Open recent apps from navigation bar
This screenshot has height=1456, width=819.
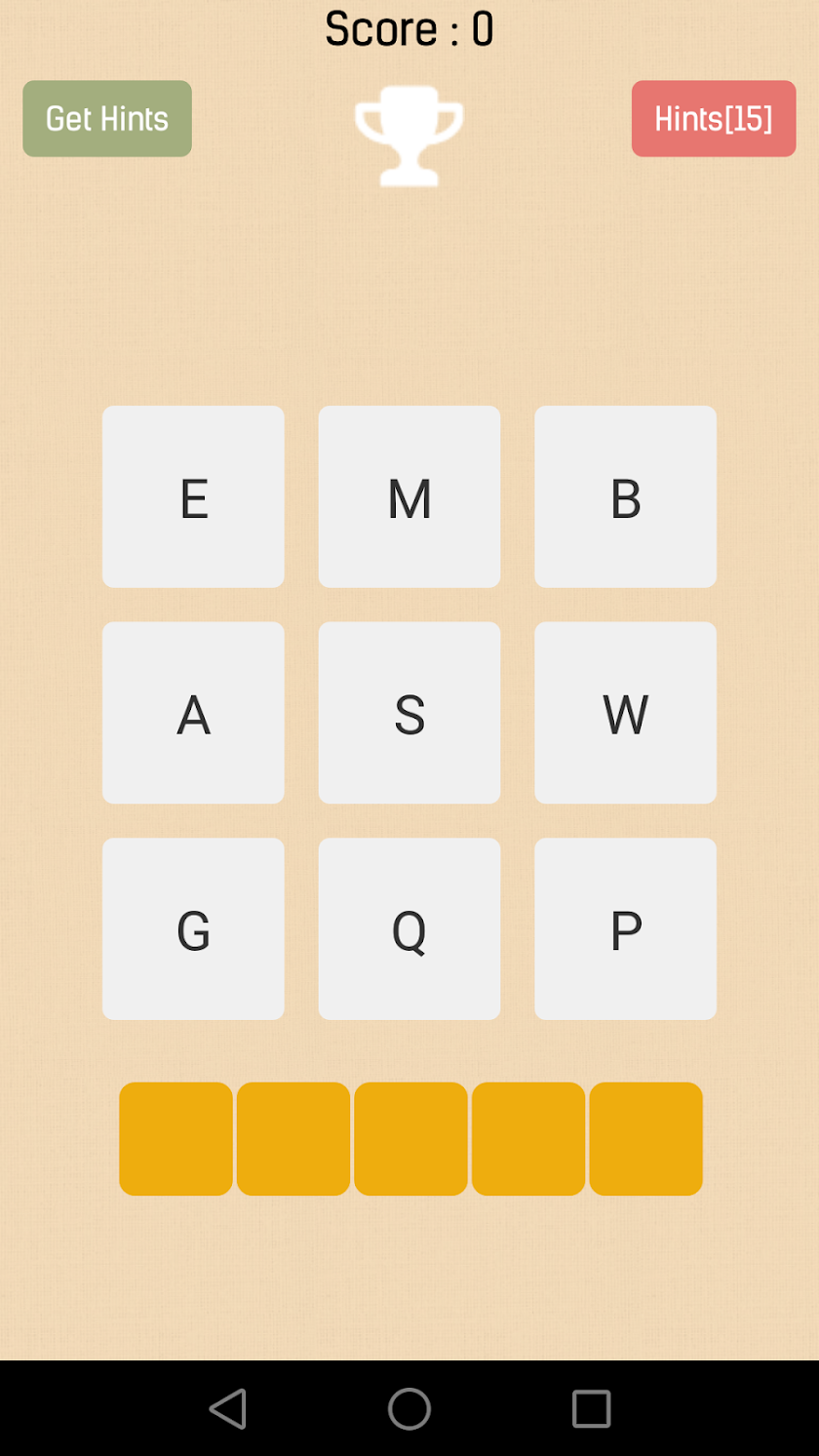click(x=591, y=1408)
